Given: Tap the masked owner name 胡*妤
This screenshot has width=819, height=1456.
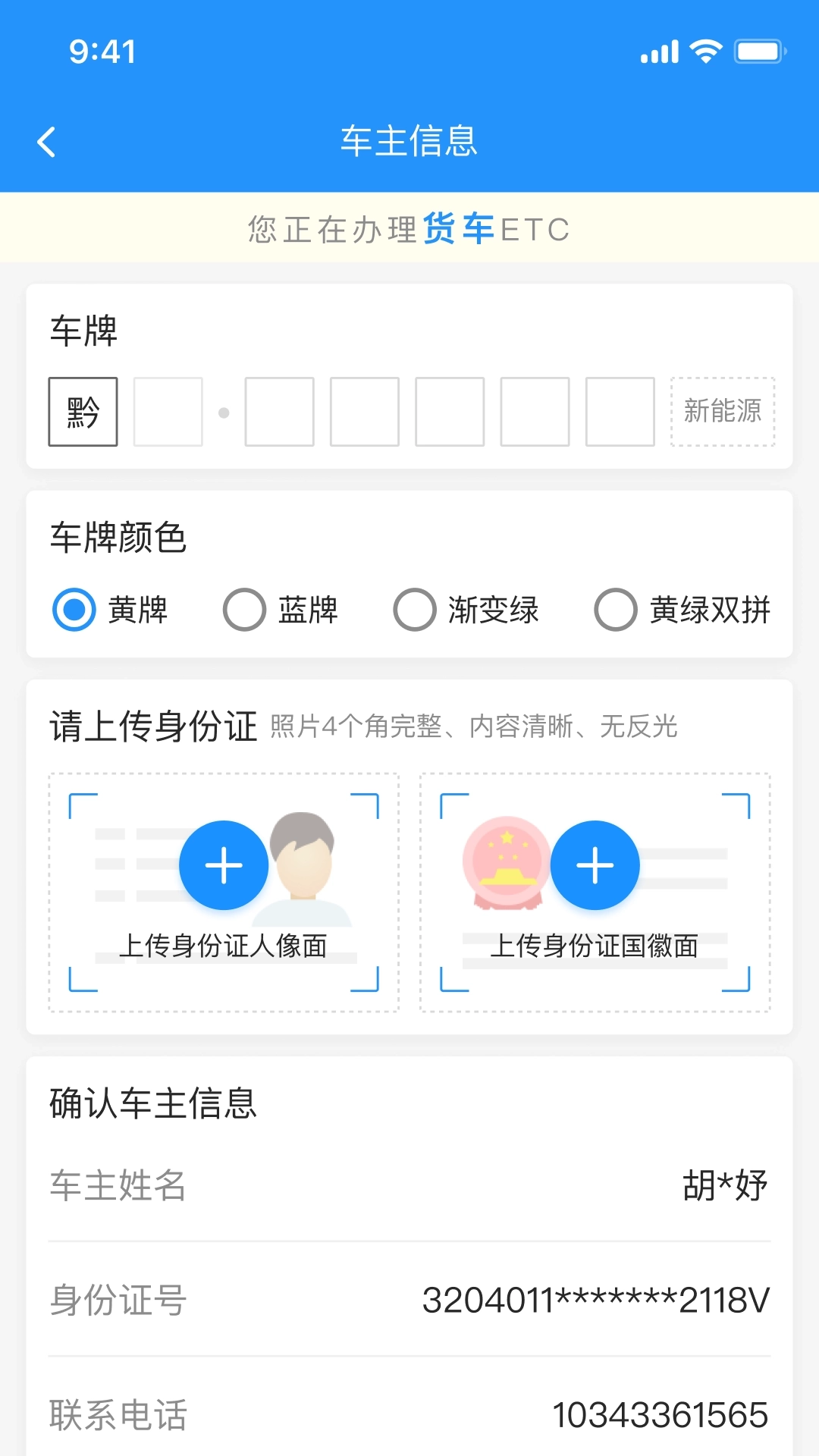Looking at the screenshot, I should point(725,1184).
